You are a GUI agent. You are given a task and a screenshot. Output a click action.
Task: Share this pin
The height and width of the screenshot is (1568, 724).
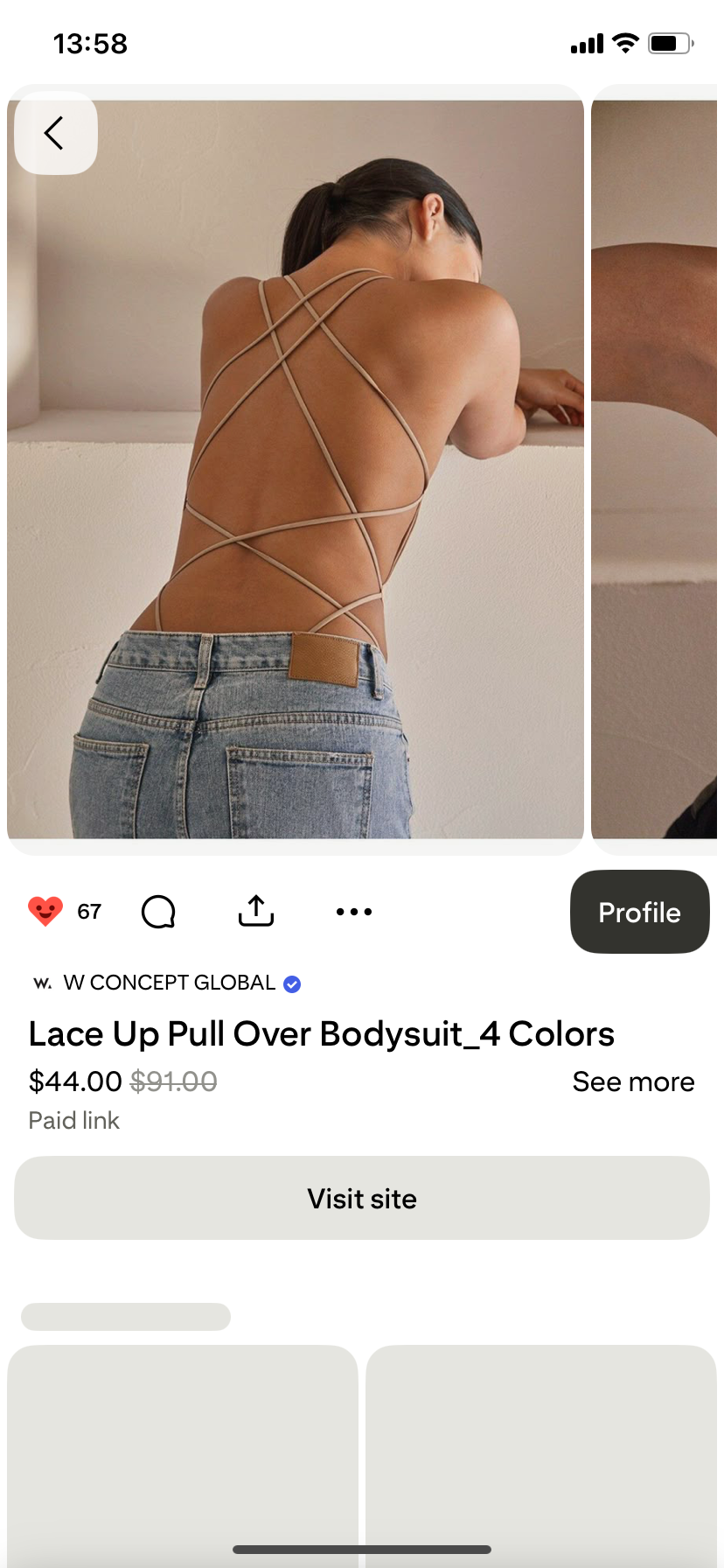point(256,911)
